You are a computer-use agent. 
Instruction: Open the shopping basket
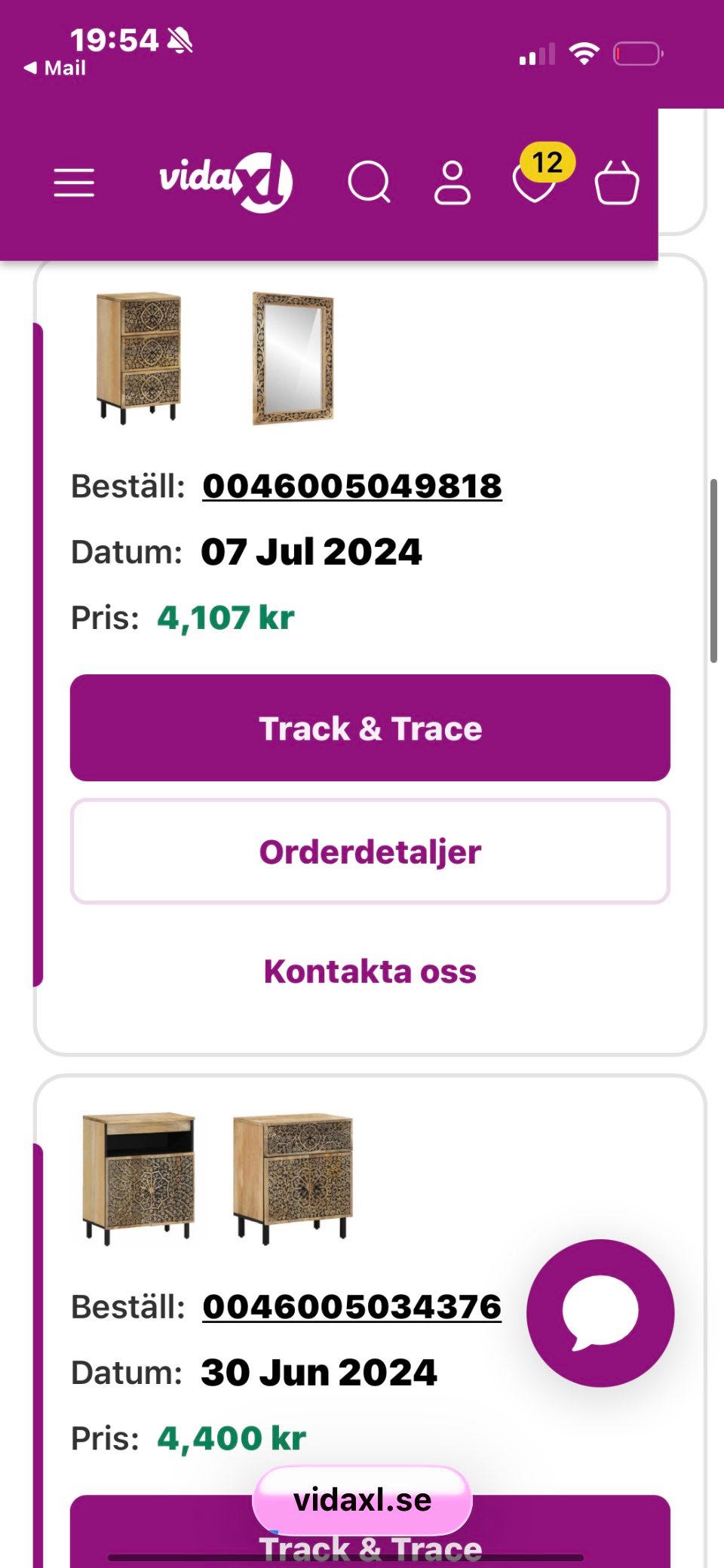(617, 183)
